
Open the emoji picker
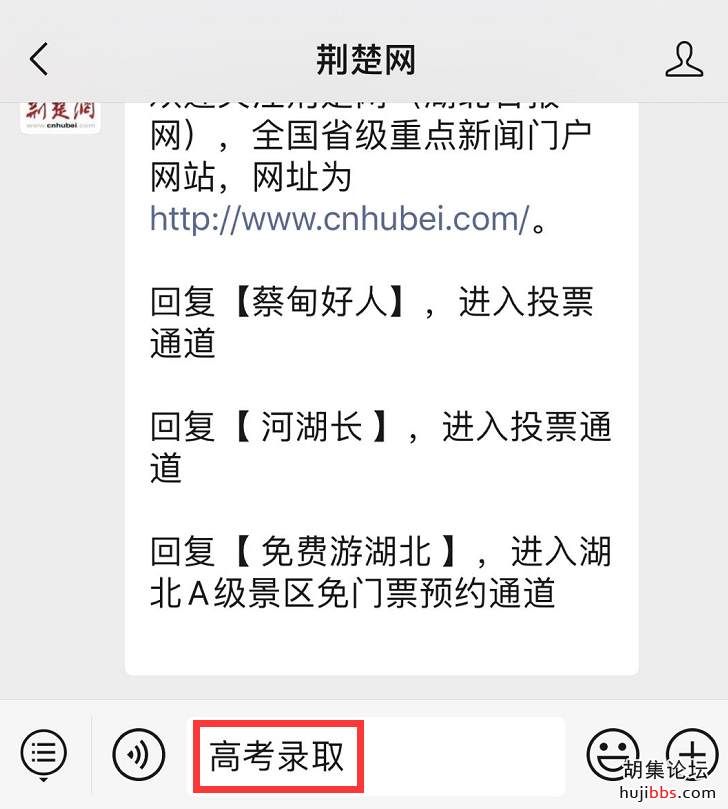coord(611,753)
